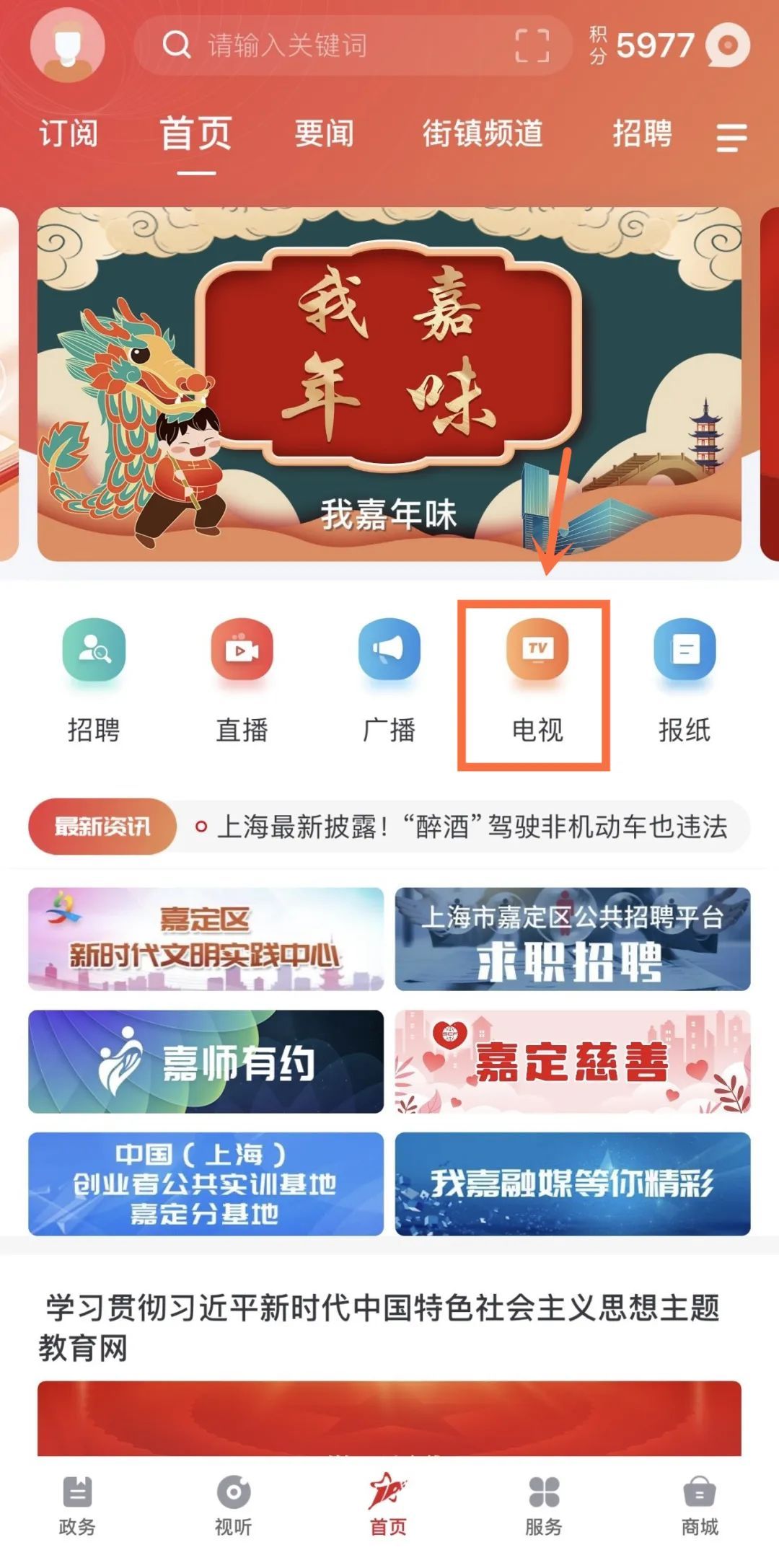Open the channel list menu icon
The image size is (779, 1568).
tap(731, 137)
